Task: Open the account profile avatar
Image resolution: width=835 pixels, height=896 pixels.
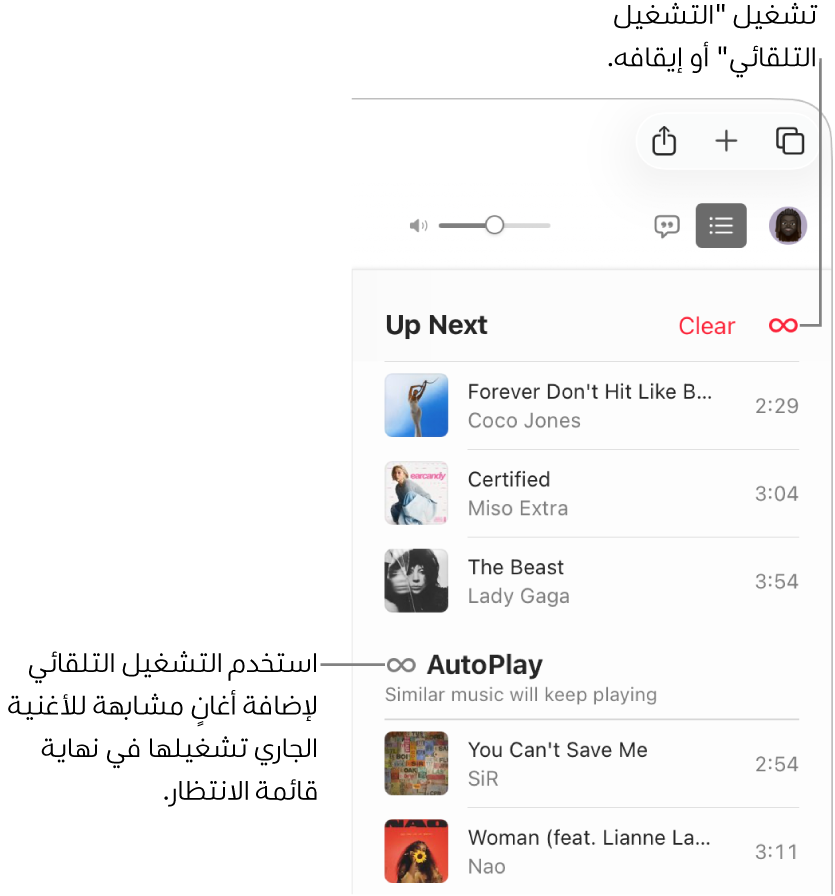Action: [x=788, y=226]
